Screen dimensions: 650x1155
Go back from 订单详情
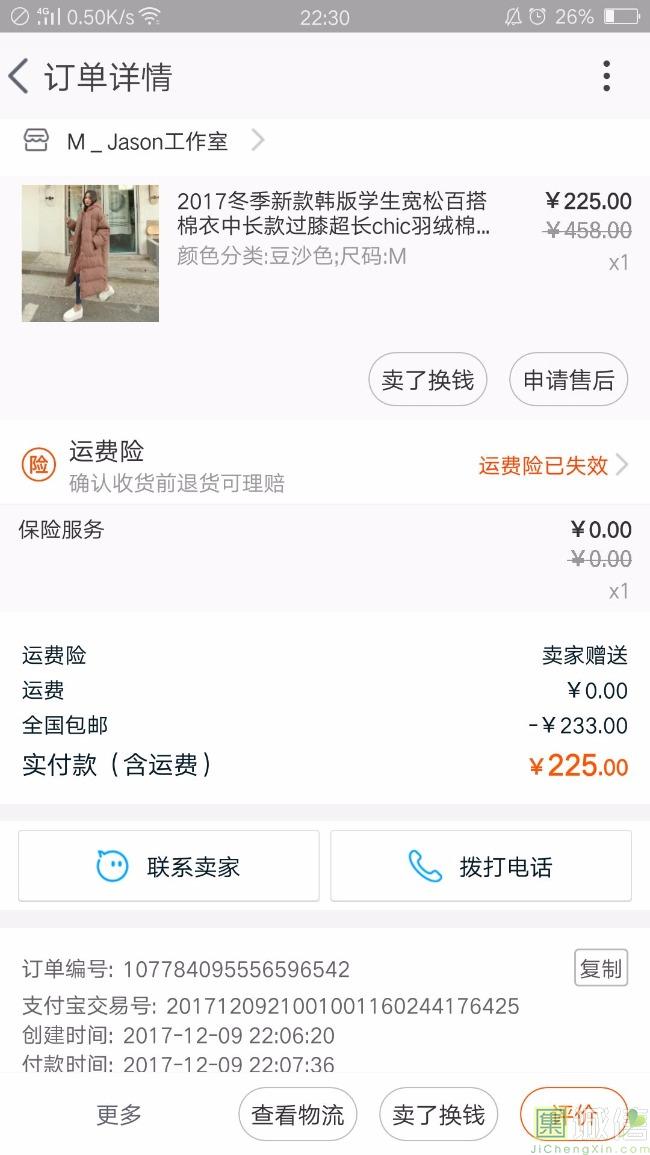point(20,76)
